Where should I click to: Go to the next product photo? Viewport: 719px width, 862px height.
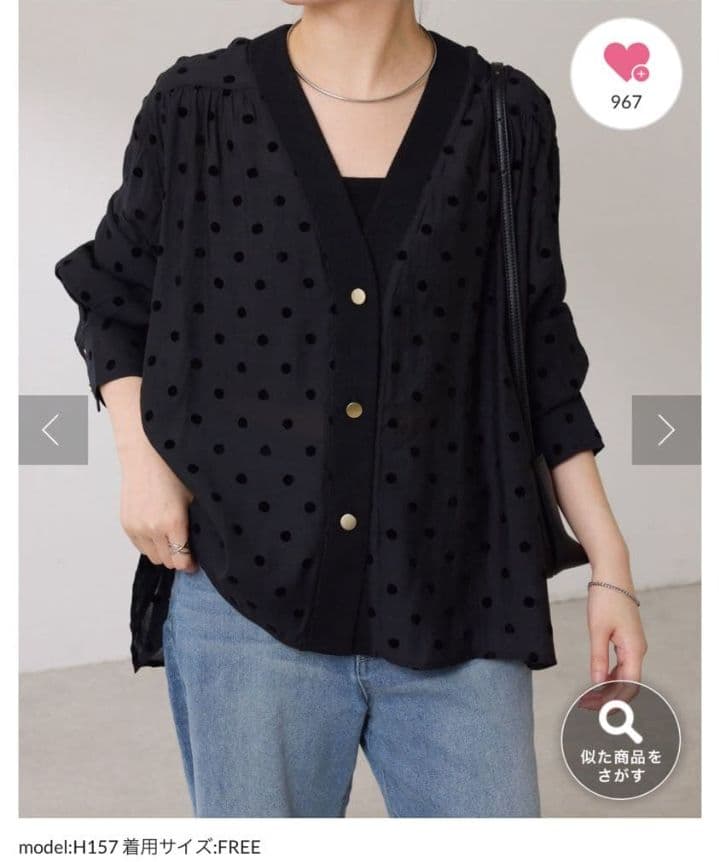(x=666, y=430)
